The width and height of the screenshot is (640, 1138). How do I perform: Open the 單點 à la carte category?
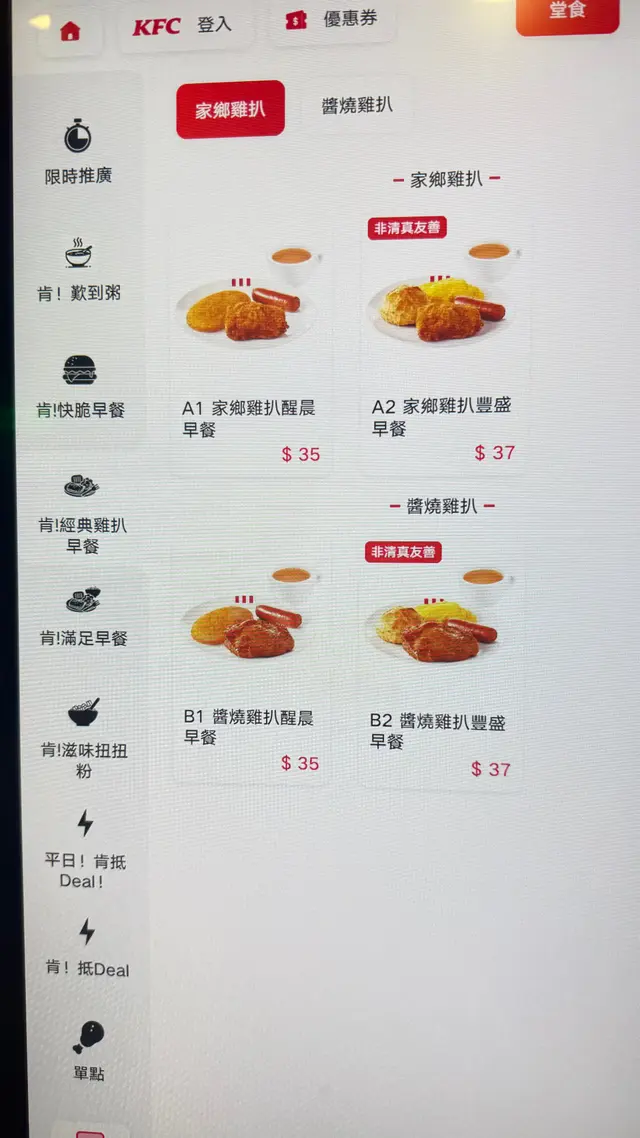point(88,1050)
